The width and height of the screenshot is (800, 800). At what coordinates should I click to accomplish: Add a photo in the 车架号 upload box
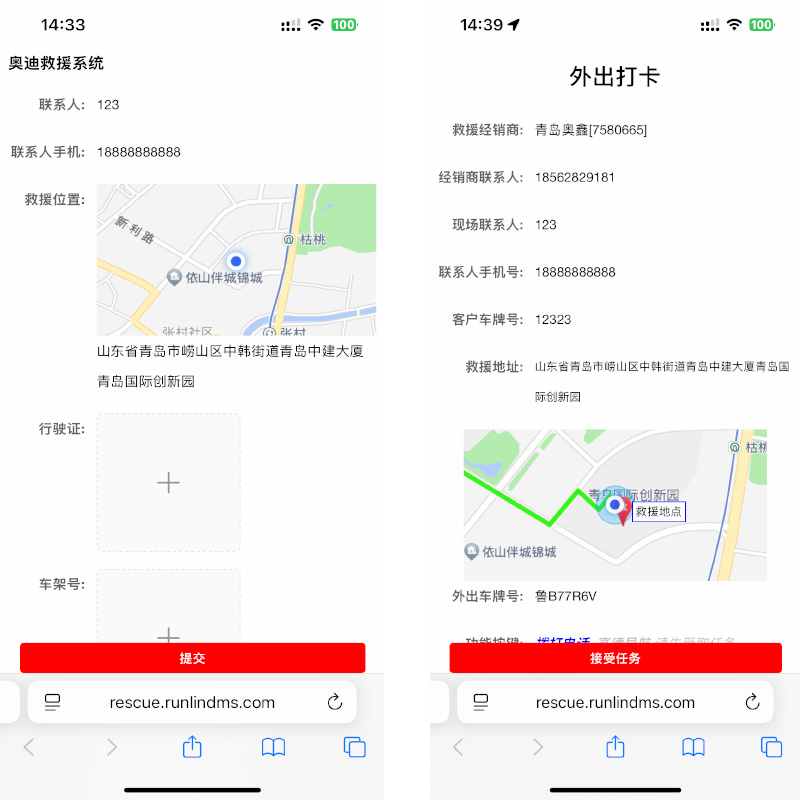[x=168, y=610]
